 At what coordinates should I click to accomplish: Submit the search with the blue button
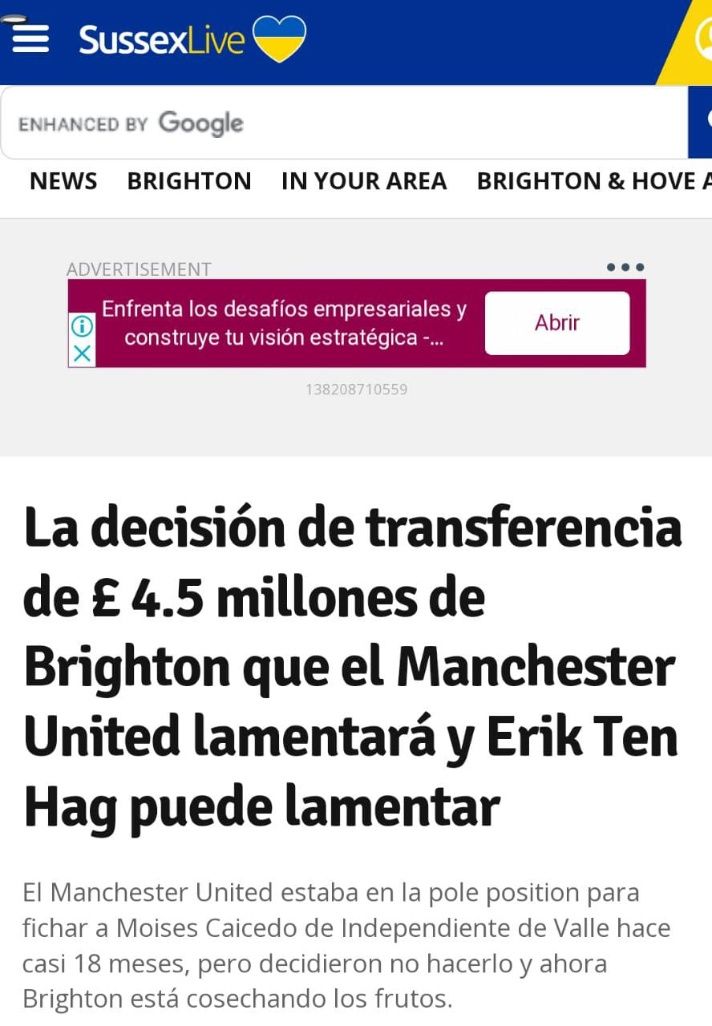pyautogui.click(x=701, y=123)
